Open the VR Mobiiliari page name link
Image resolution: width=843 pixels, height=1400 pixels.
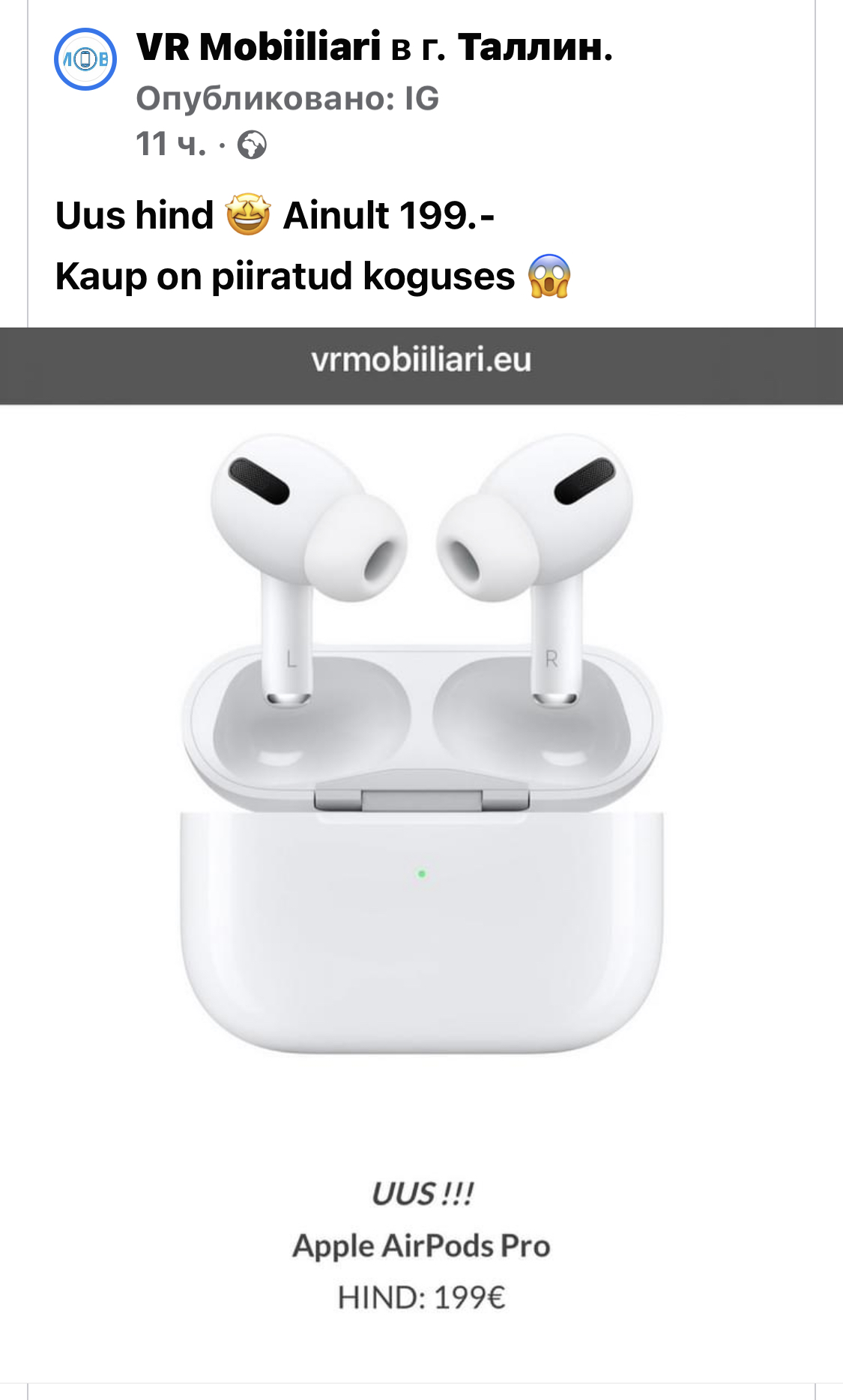(259, 47)
